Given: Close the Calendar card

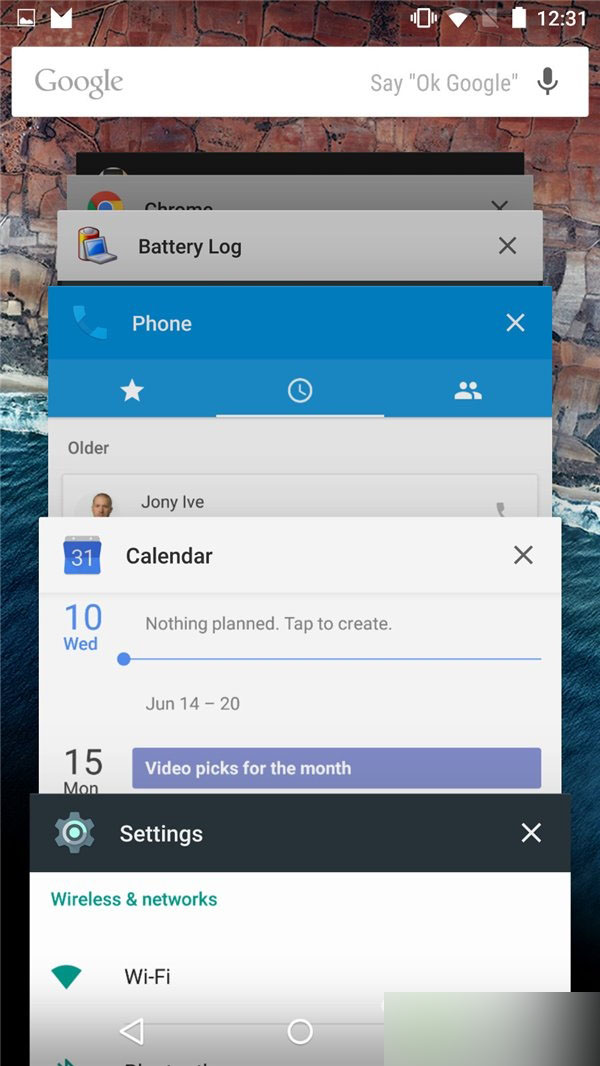Looking at the screenshot, I should (523, 556).
